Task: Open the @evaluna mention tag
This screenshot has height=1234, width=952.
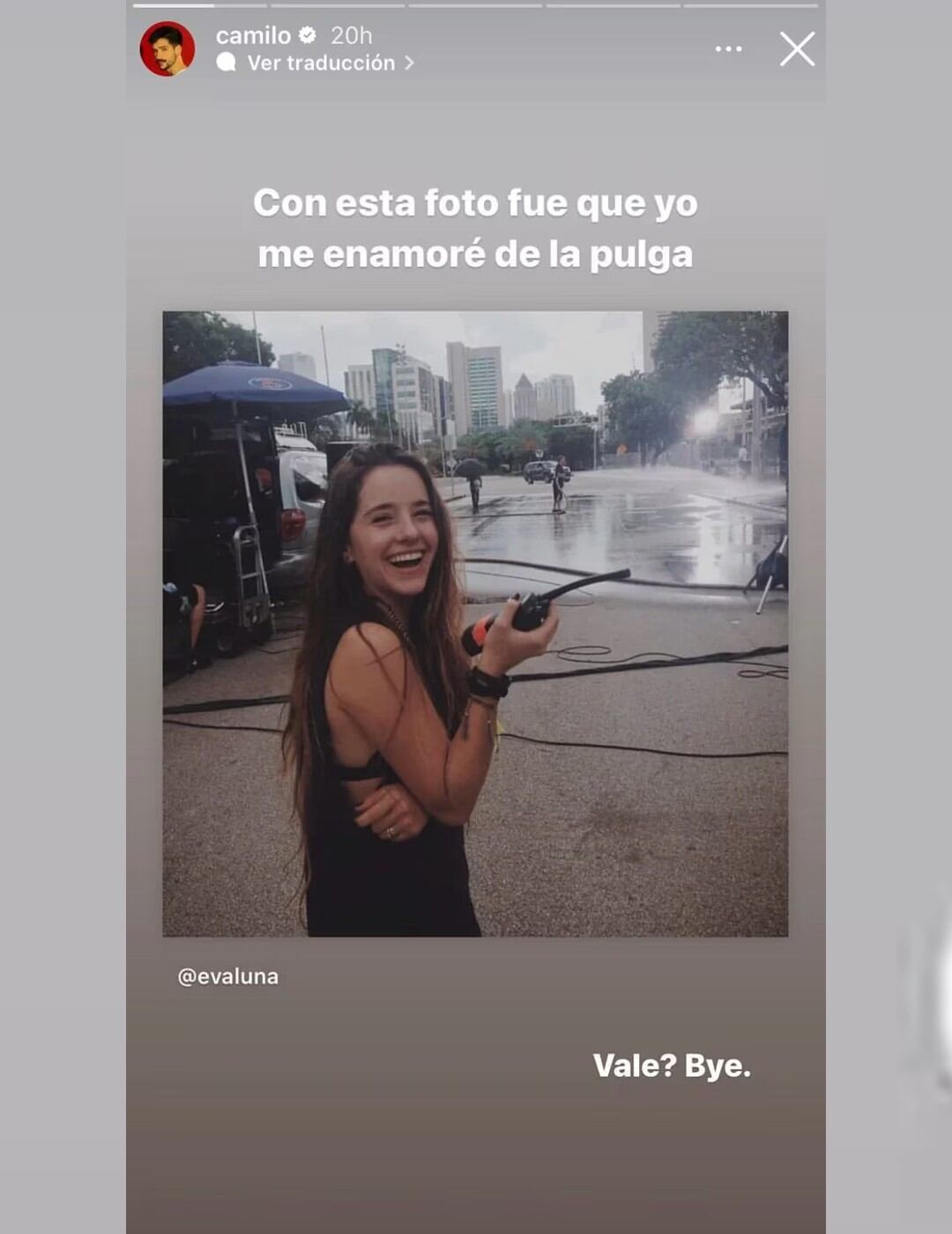Action: (x=227, y=975)
